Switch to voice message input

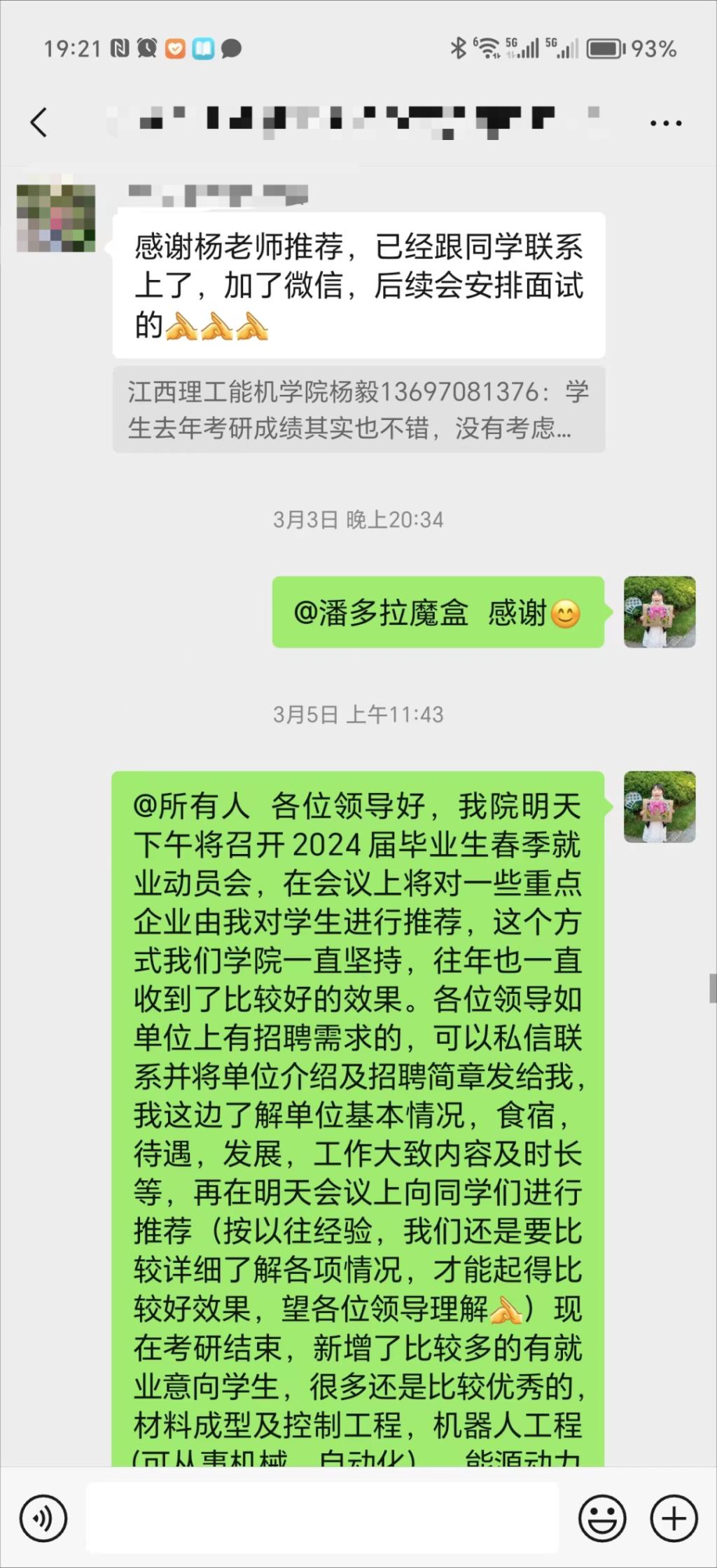43,1518
